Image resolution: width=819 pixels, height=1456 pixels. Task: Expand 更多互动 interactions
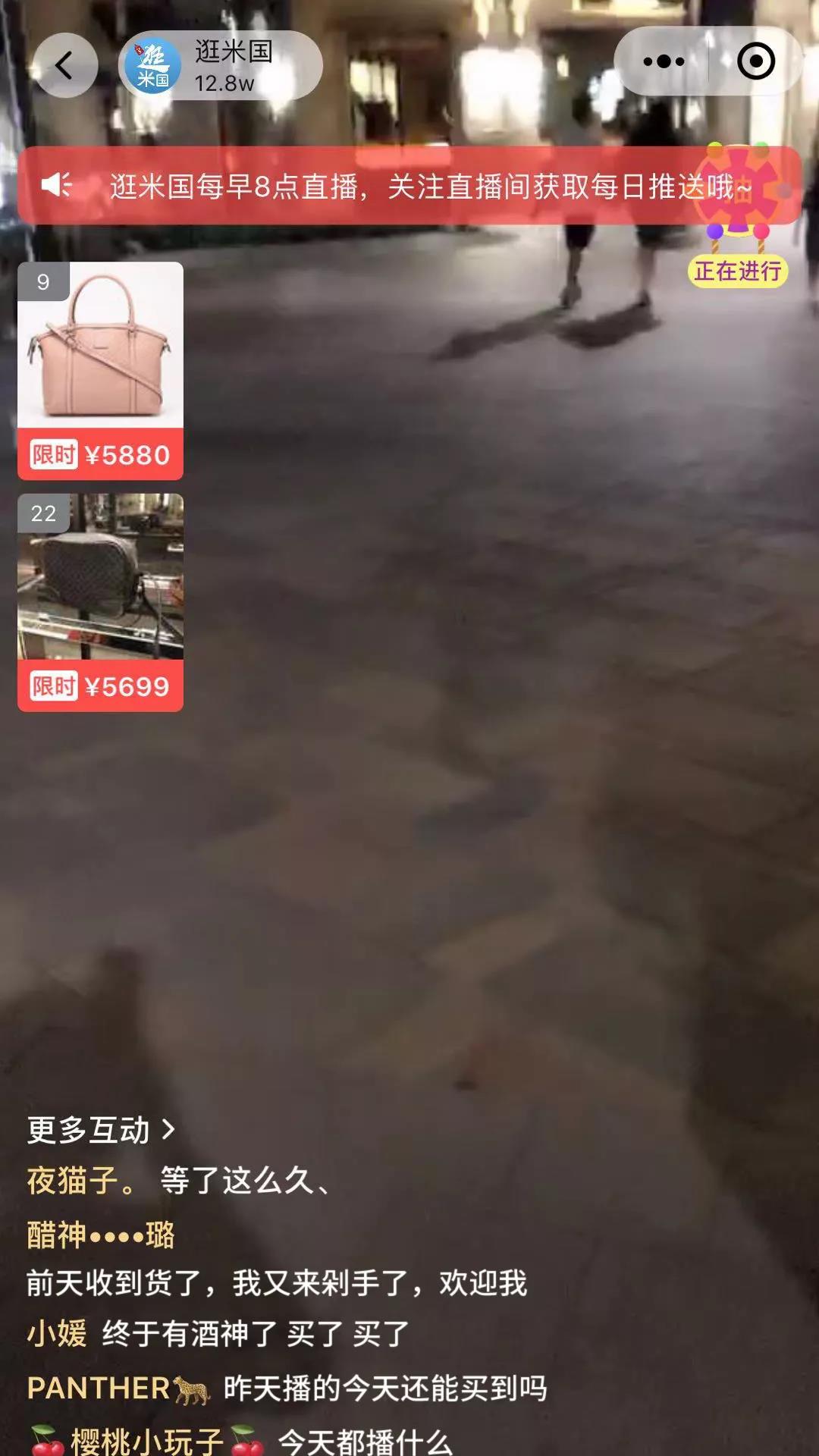[102, 1130]
